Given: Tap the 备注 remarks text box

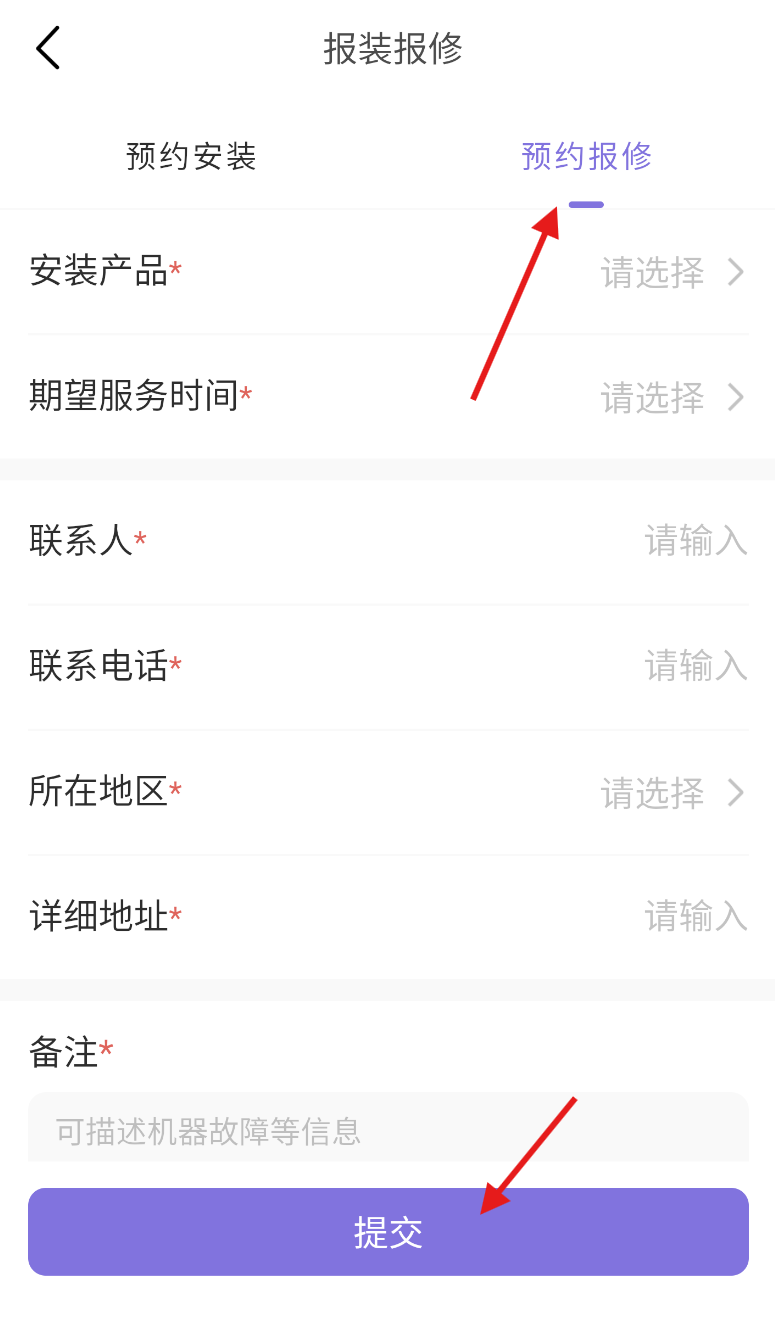Looking at the screenshot, I should tap(388, 1131).
